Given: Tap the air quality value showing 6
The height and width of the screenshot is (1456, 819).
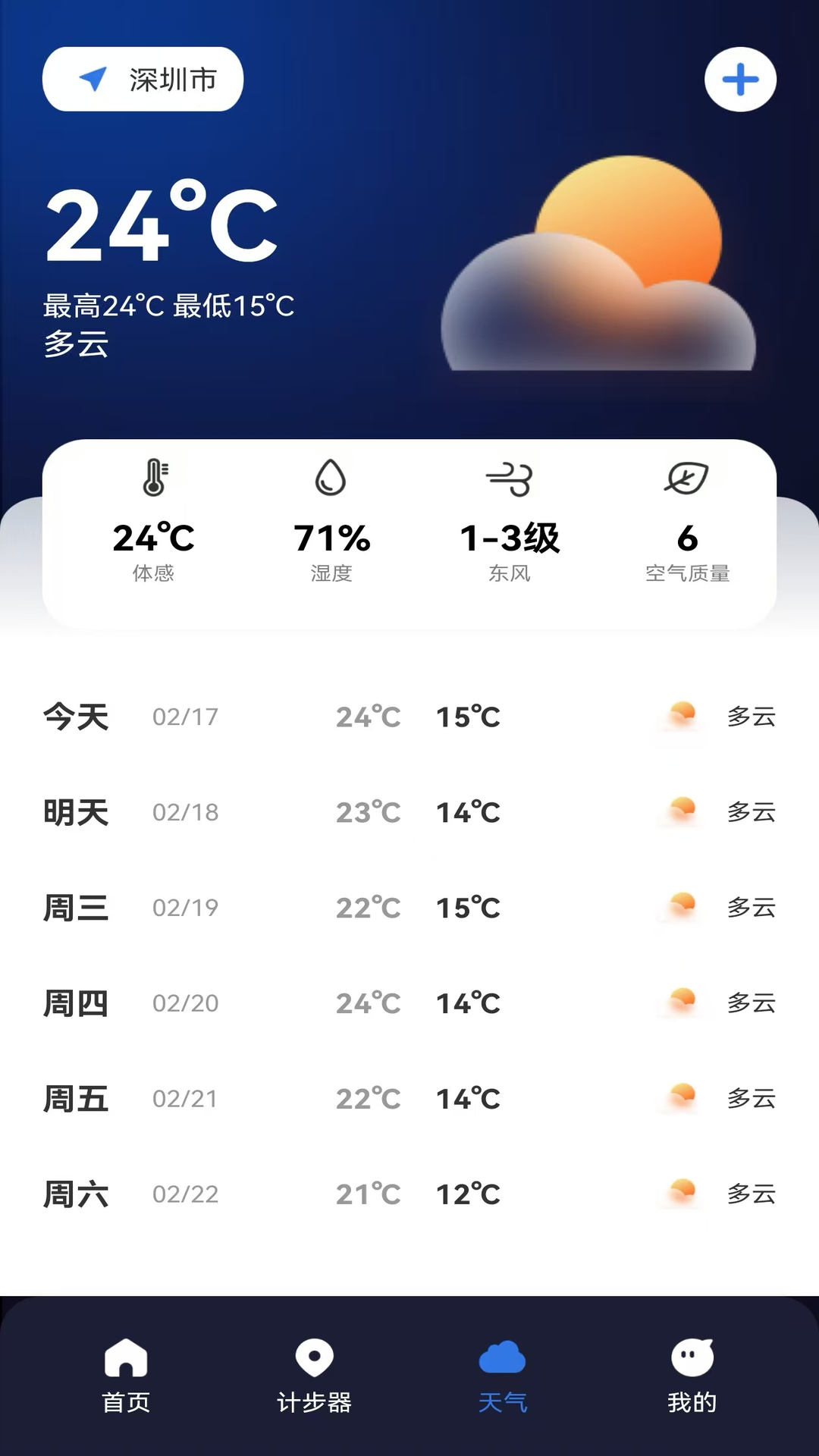Looking at the screenshot, I should [x=687, y=538].
